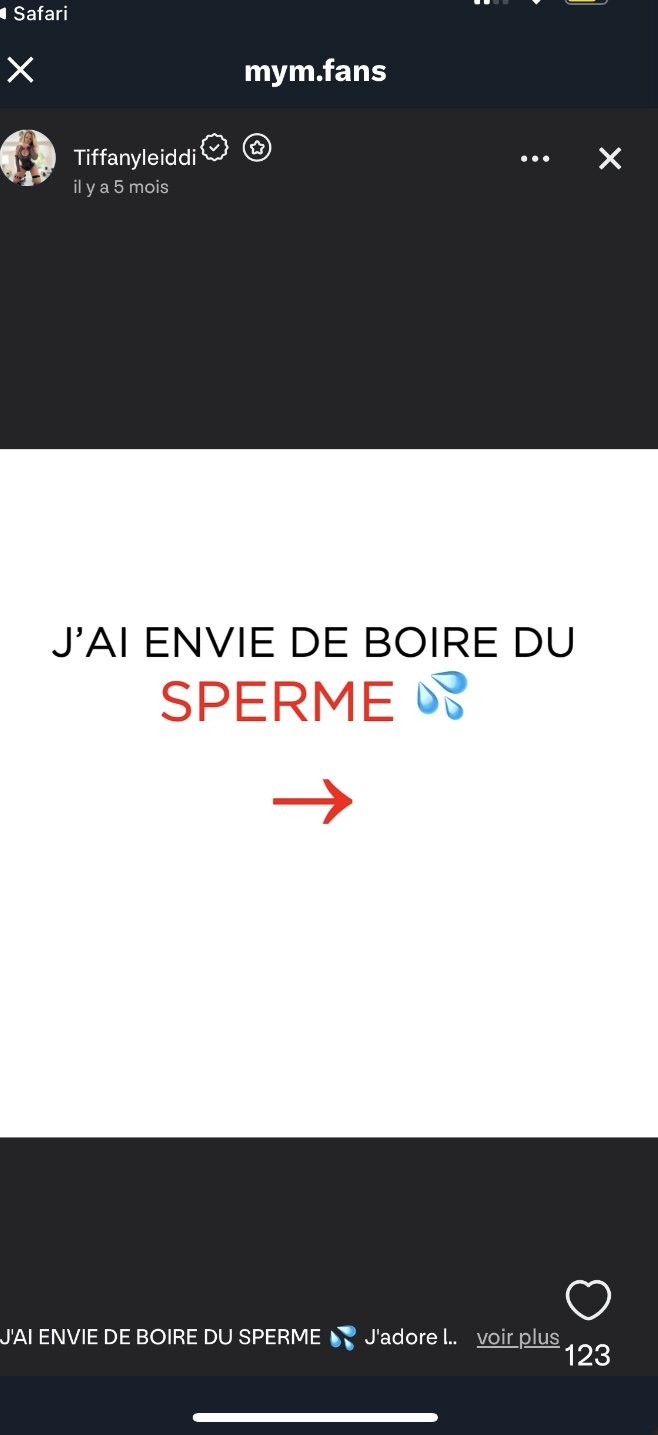This screenshot has width=658, height=1435.
Task: Close the mym.fans in-app browser
Action: tap(21, 70)
